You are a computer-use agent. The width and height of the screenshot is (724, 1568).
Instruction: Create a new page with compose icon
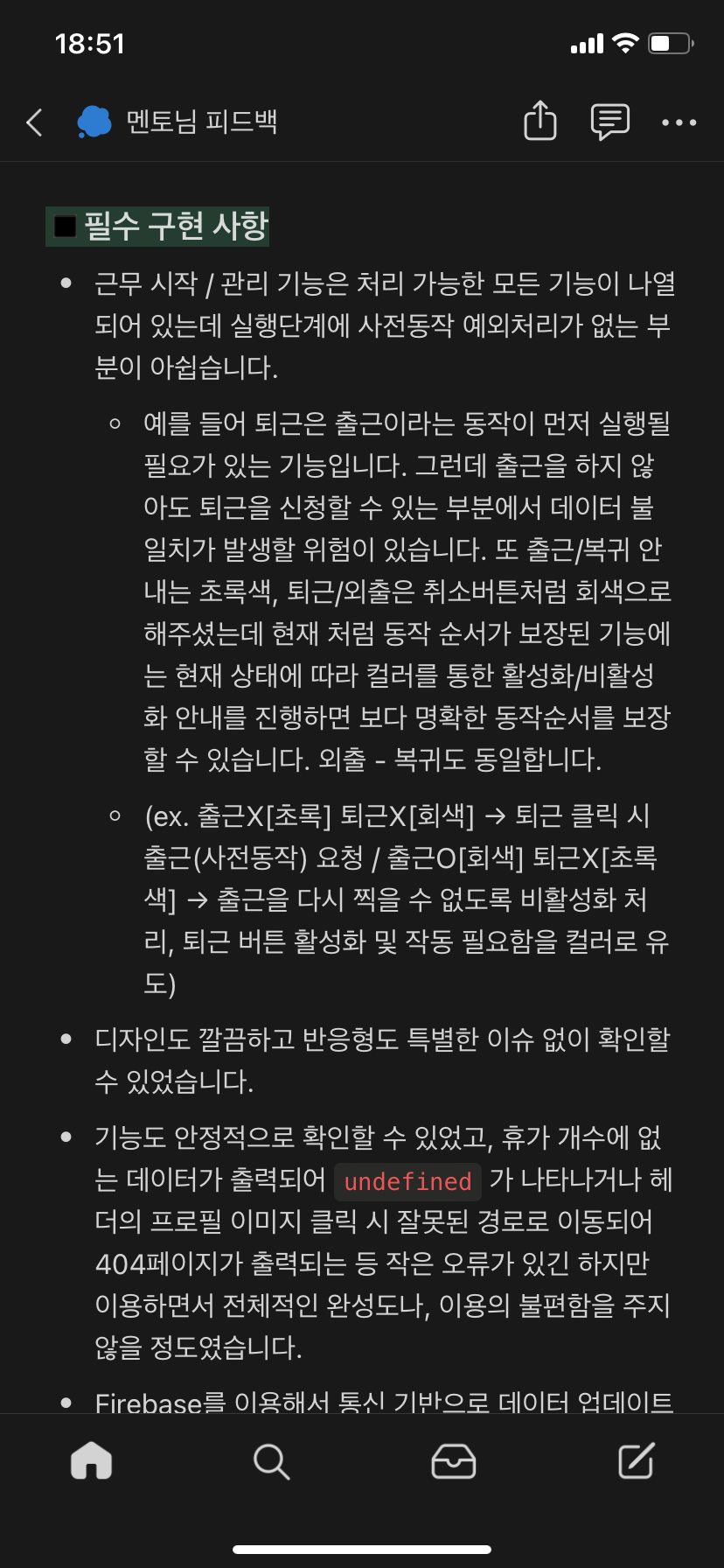(x=636, y=1461)
